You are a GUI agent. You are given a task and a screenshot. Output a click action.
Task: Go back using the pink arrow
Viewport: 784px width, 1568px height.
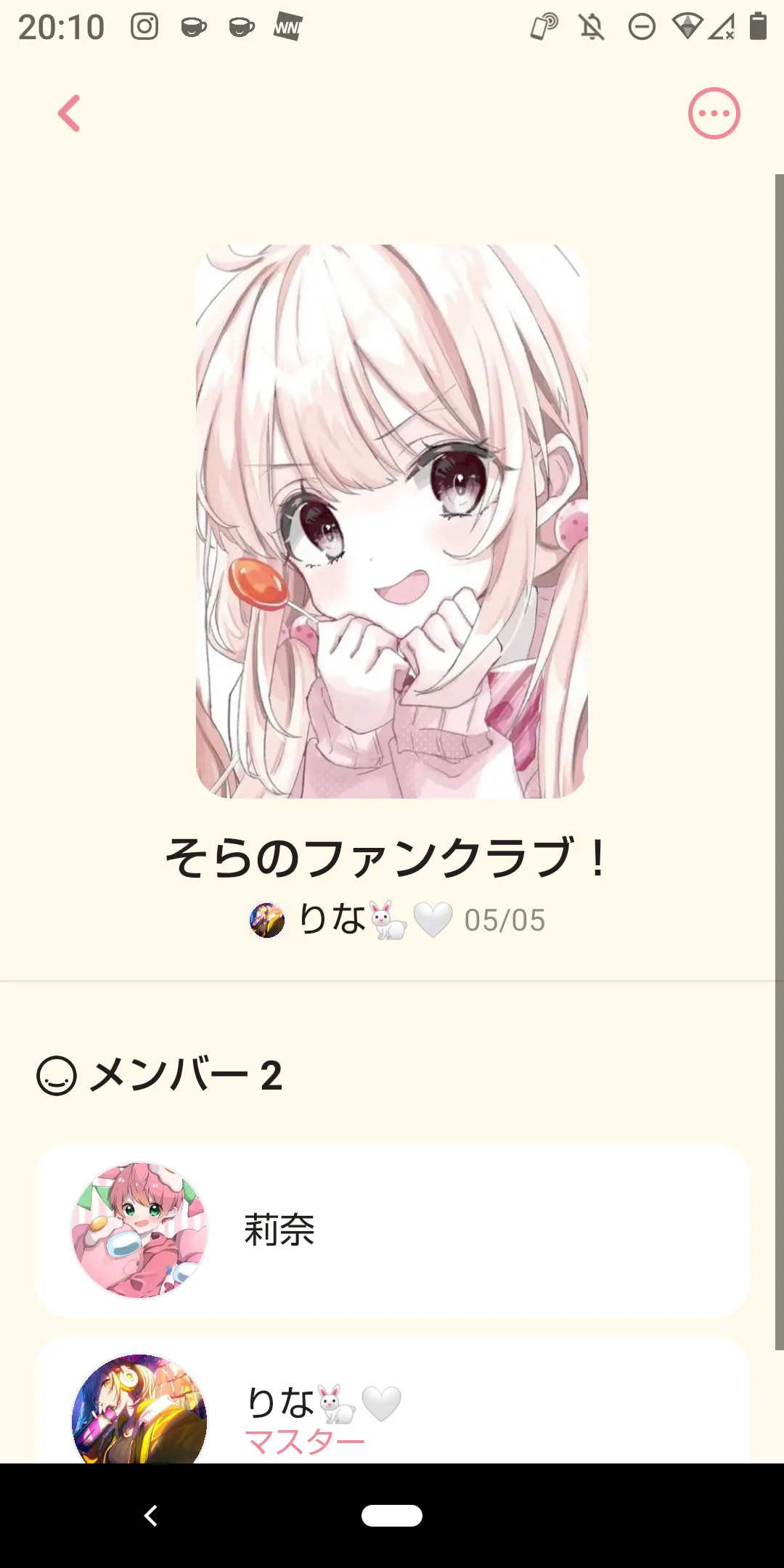pos(69,114)
